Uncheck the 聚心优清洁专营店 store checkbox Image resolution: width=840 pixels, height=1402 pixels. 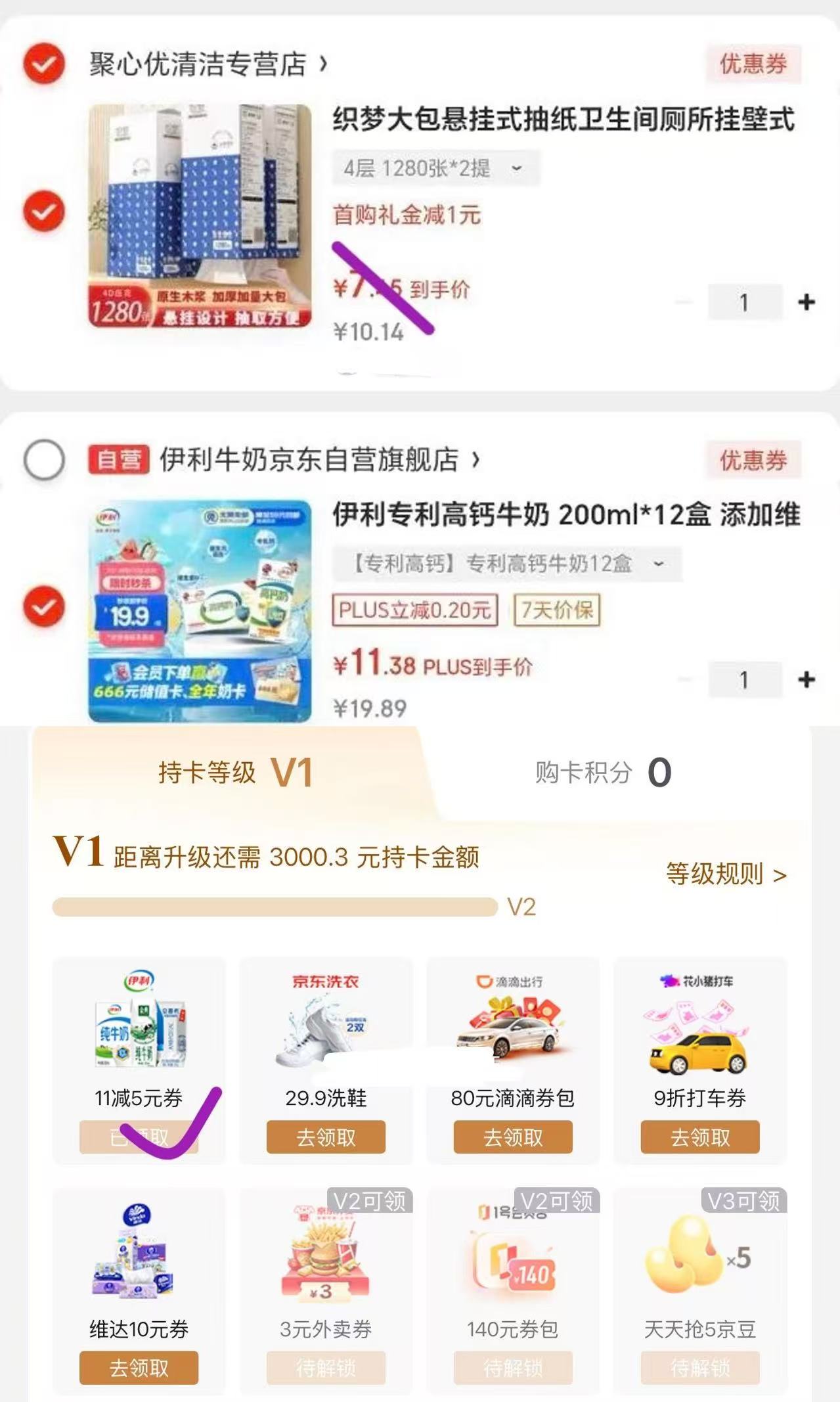tap(43, 64)
